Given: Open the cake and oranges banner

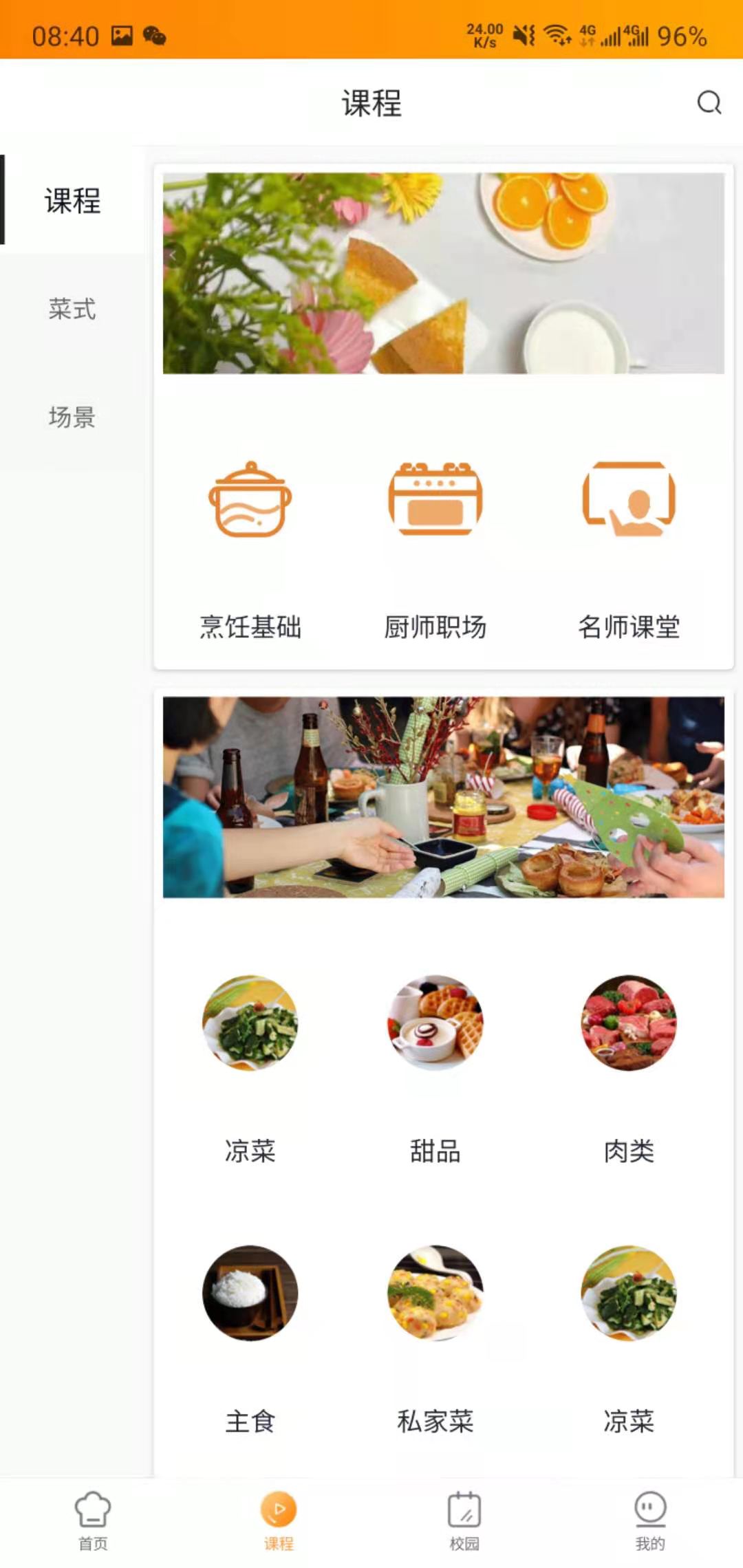Looking at the screenshot, I should (x=443, y=273).
